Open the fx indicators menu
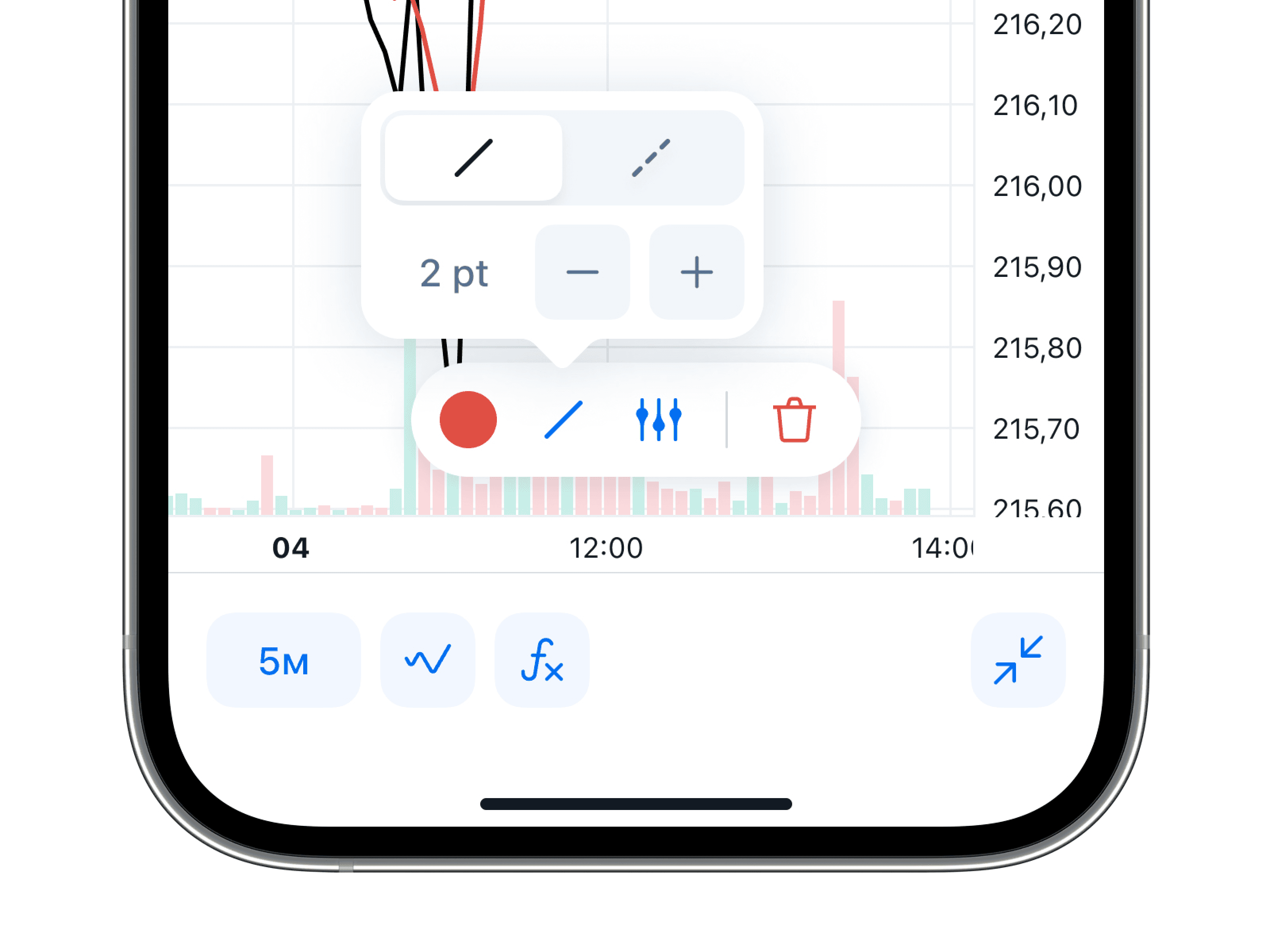The height and width of the screenshot is (952, 1270). coord(542,660)
